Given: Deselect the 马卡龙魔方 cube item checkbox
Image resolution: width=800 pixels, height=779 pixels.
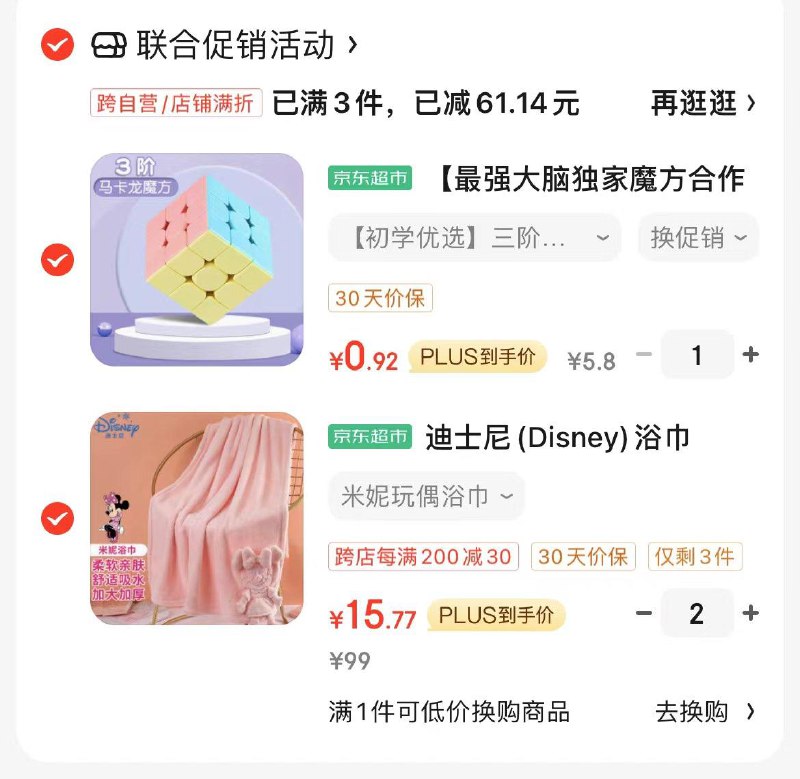Looking at the screenshot, I should pyautogui.click(x=58, y=260).
